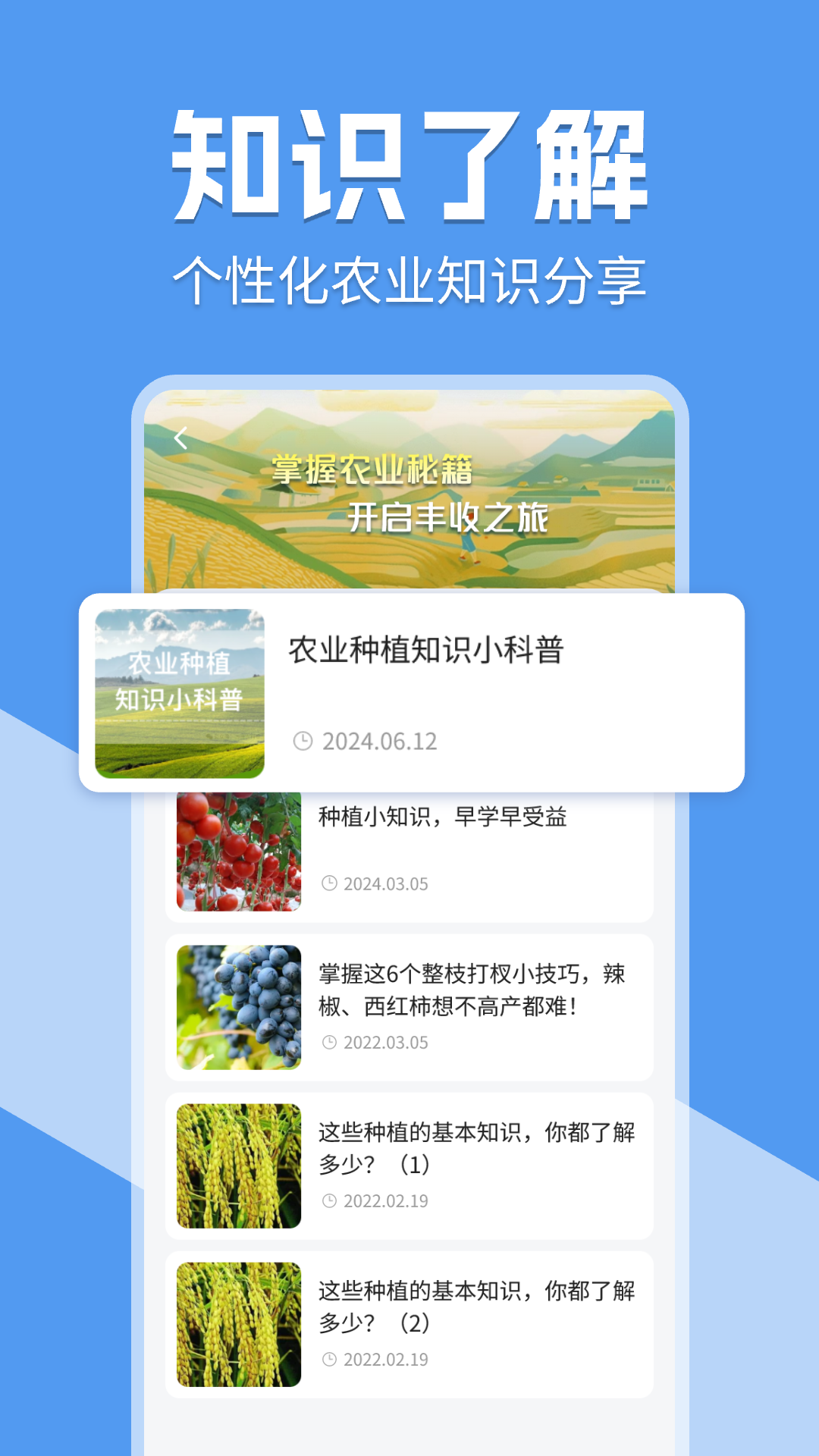The height and width of the screenshot is (1456, 819).
Task: Select the clock icon near 2022.03.05
Action: tap(330, 1043)
